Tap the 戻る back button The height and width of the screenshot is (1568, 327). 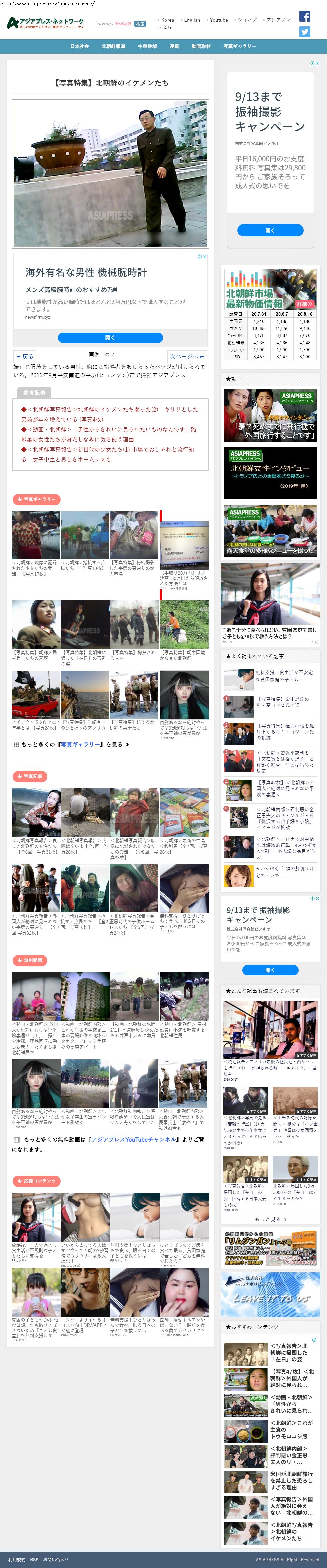[x=25, y=356]
